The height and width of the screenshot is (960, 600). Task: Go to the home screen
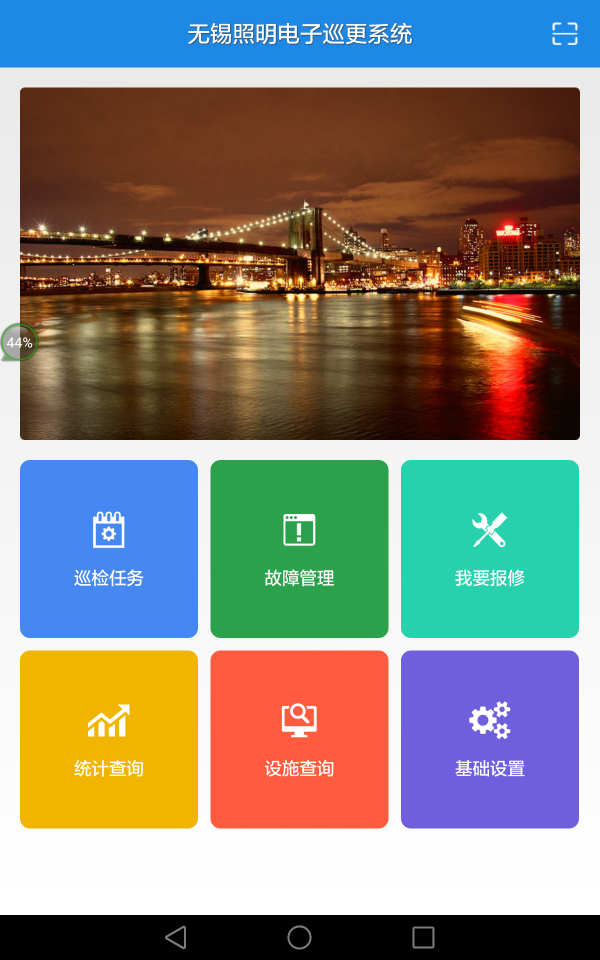coord(299,937)
